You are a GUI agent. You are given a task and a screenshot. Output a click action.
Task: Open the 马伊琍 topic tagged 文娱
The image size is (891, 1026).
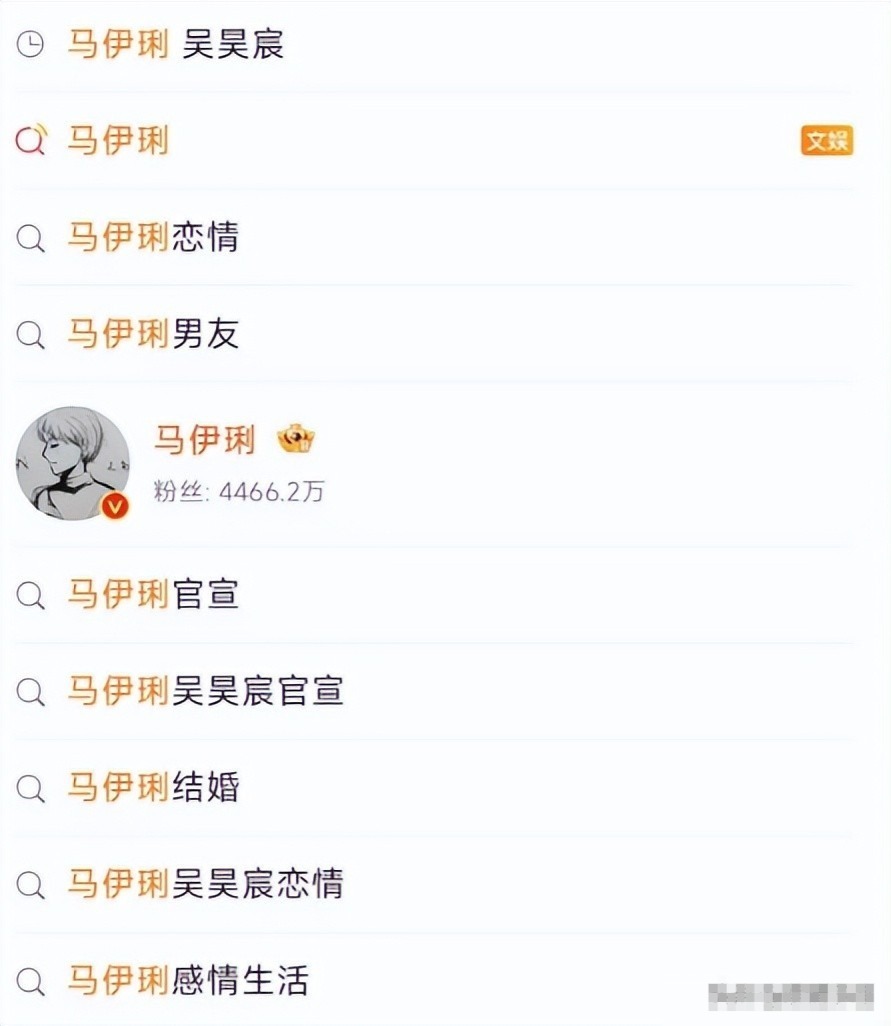(x=118, y=141)
